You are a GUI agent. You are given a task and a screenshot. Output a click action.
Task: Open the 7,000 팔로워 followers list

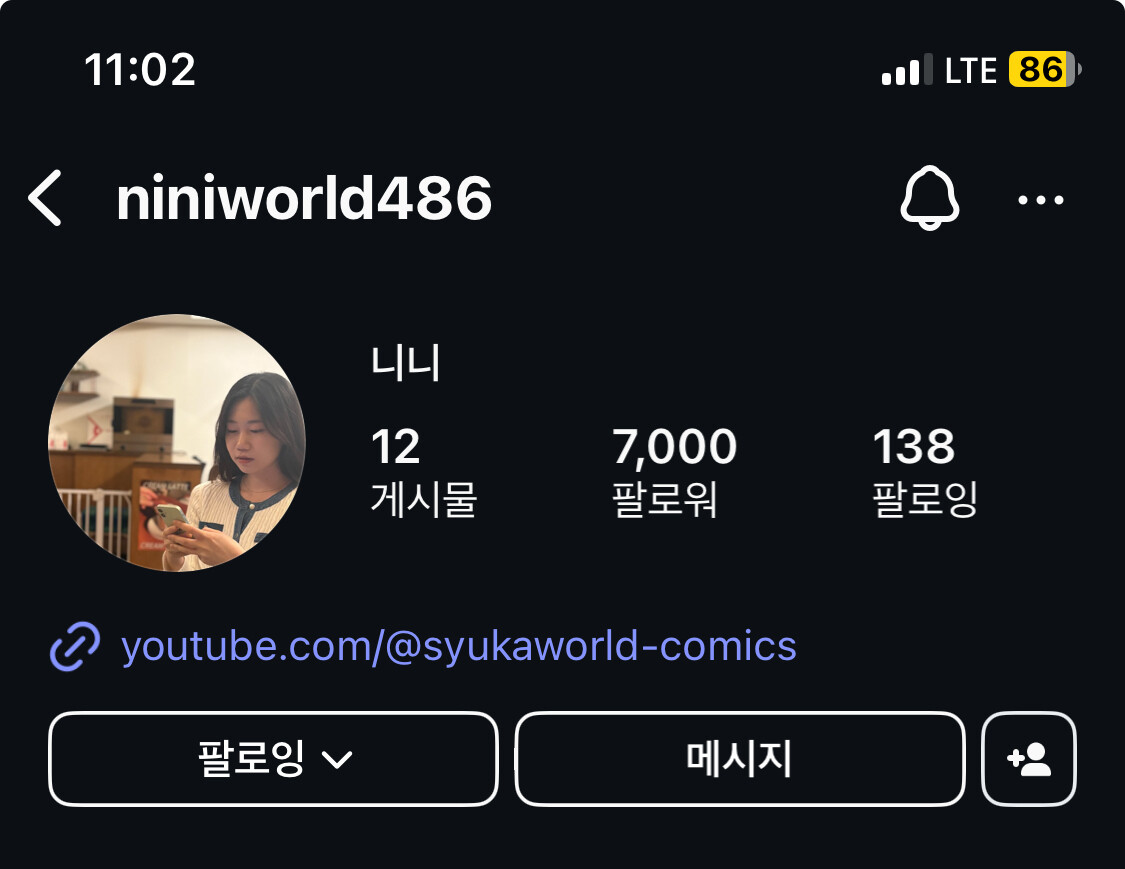point(674,471)
